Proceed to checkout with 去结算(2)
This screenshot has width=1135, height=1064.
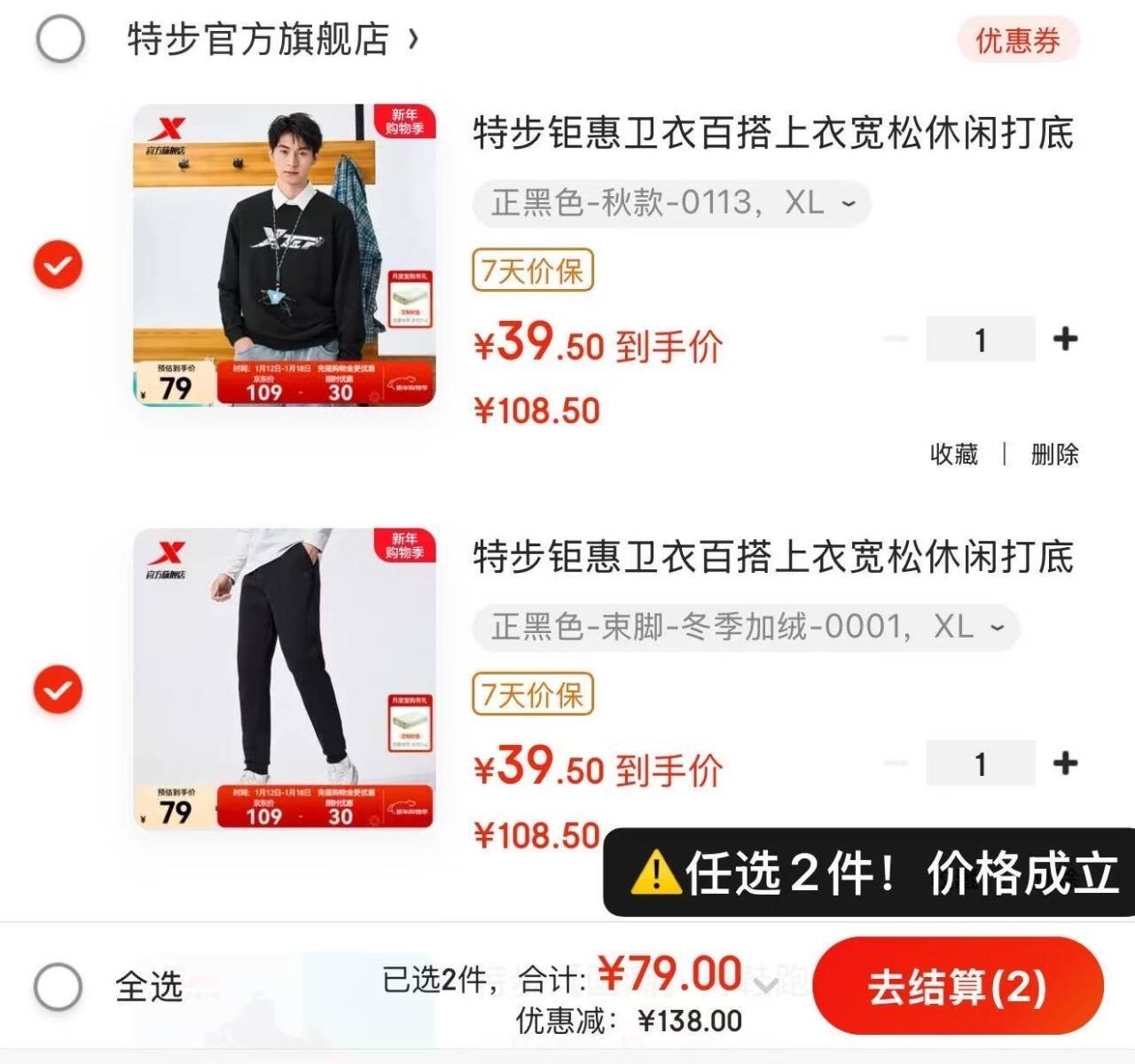pyautogui.click(x=958, y=986)
